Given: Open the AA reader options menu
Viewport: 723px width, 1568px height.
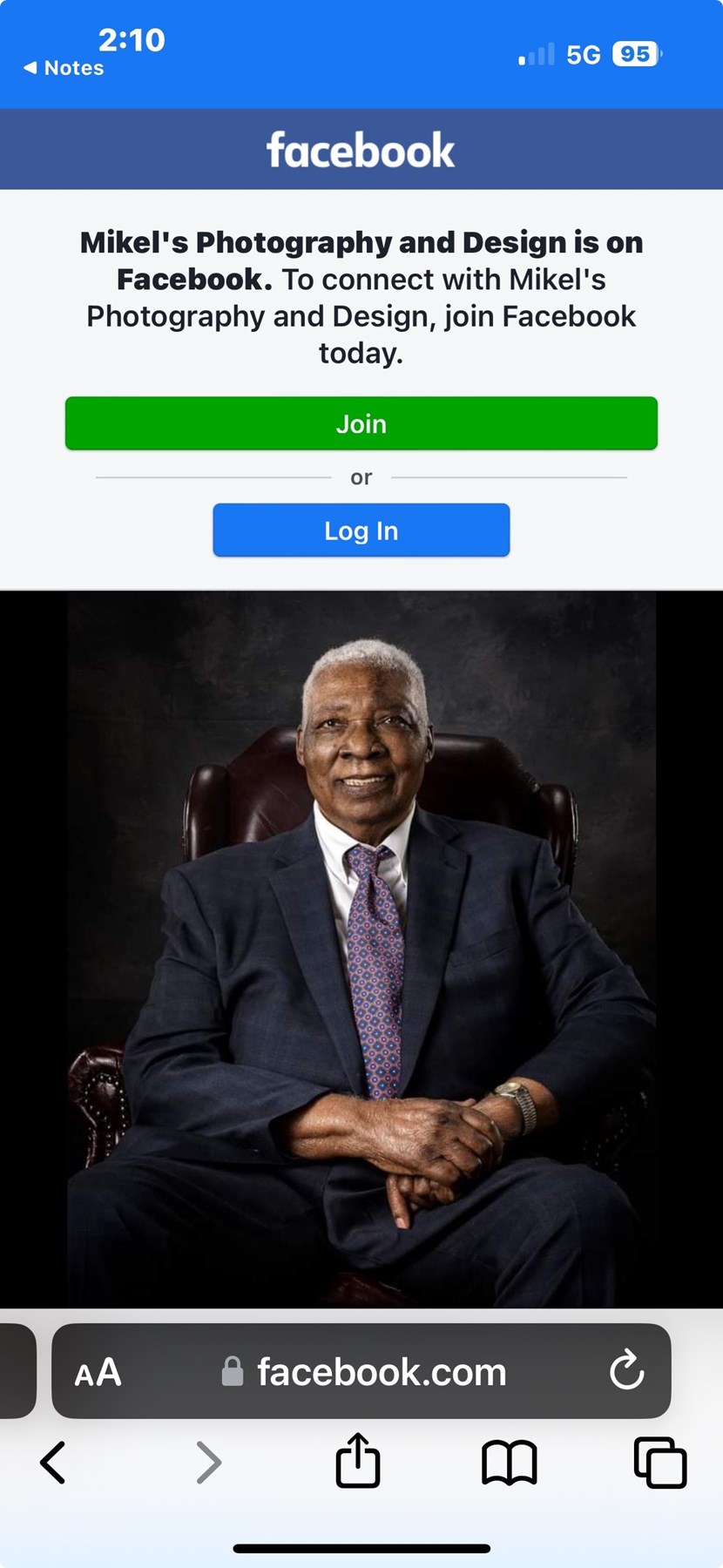Looking at the screenshot, I should (x=98, y=1373).
